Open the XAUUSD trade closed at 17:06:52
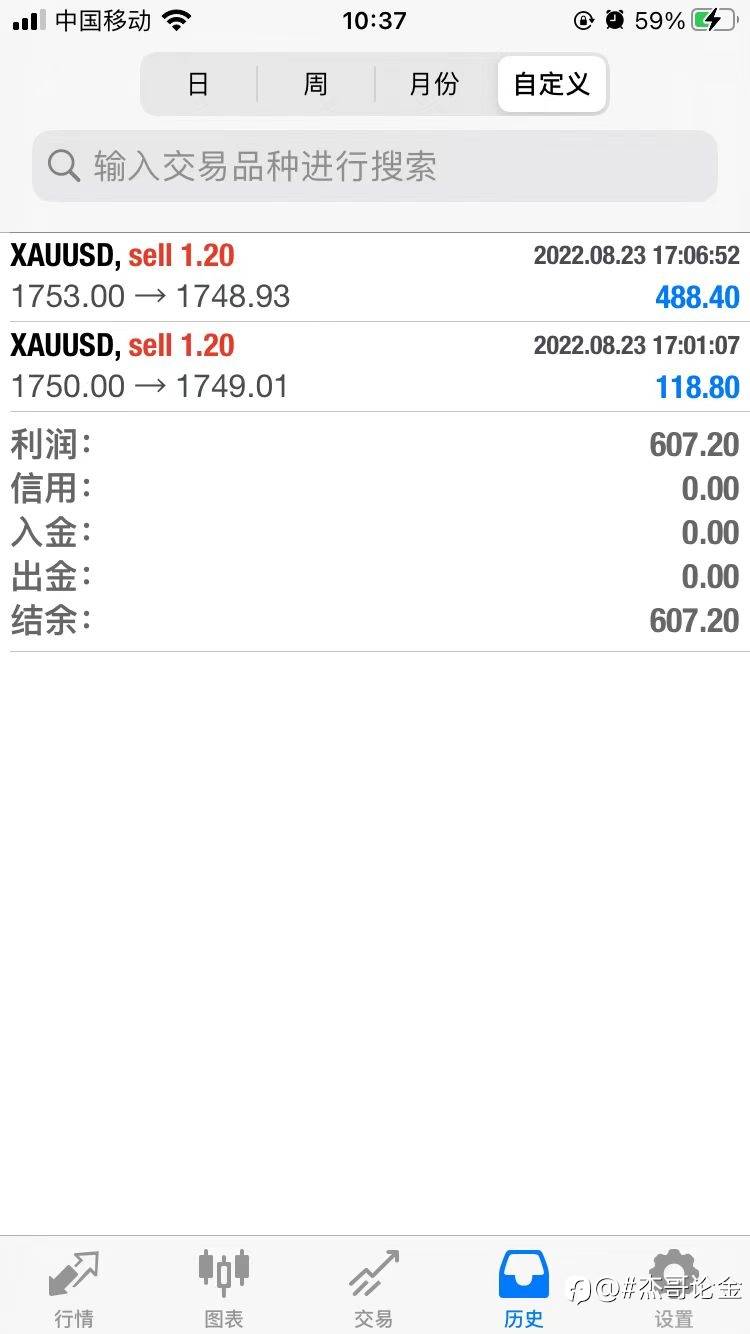The height and width of the screenshot is (1334, 750). coord(375,277)
